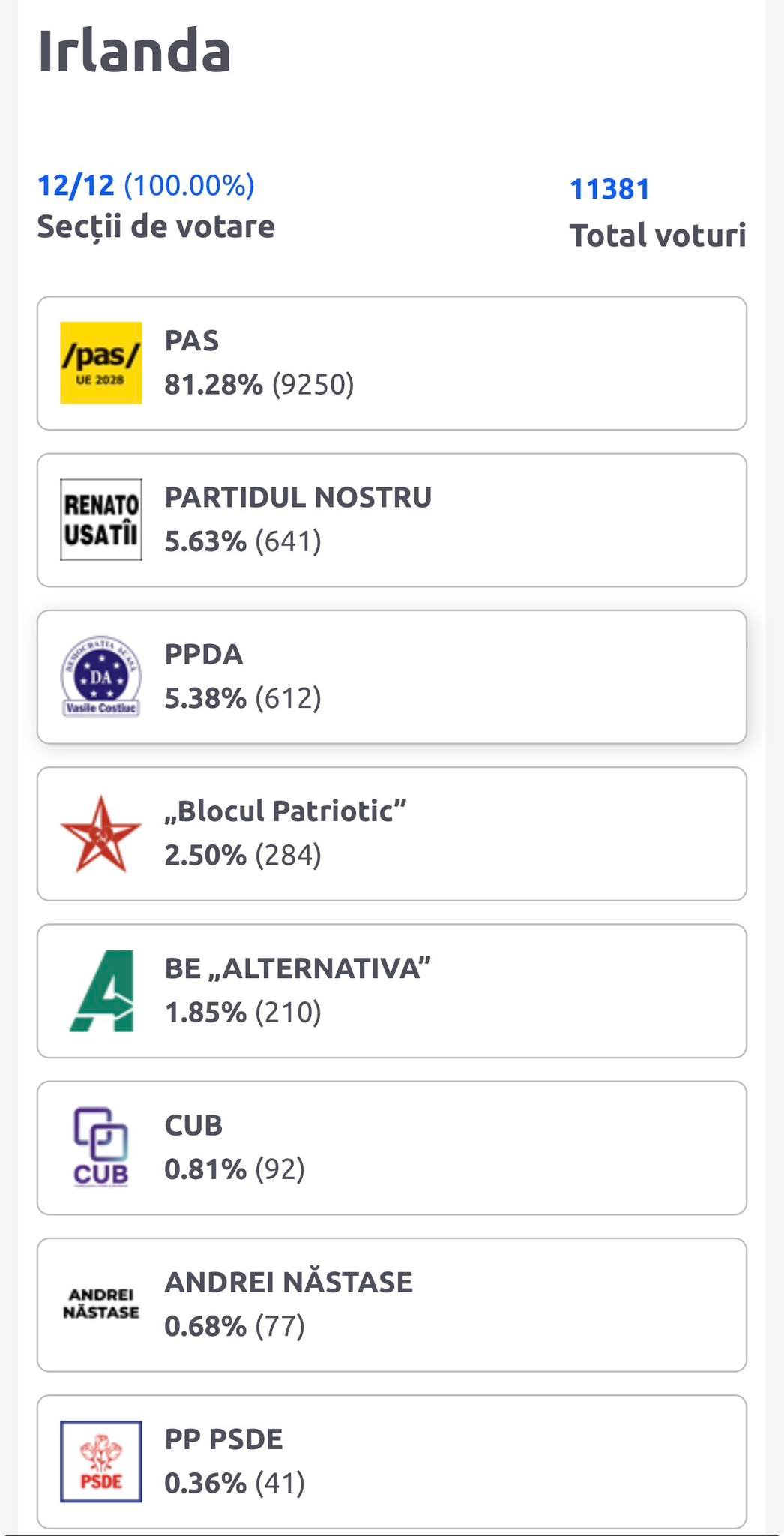Click the 100.00% progress indicator
Screen dimensions: 784x1536
190,186
